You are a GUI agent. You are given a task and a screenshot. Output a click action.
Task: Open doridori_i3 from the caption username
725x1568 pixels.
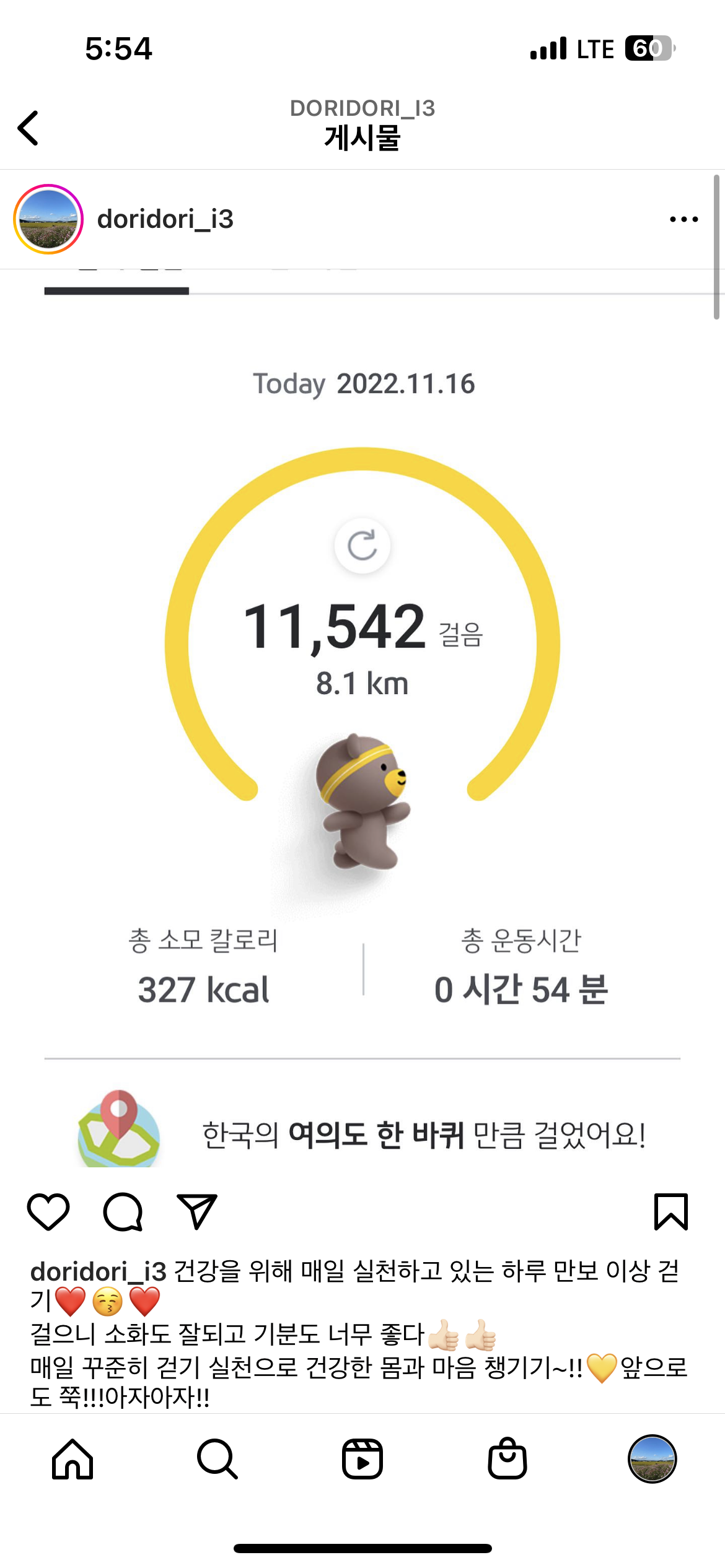point(99,1271)
